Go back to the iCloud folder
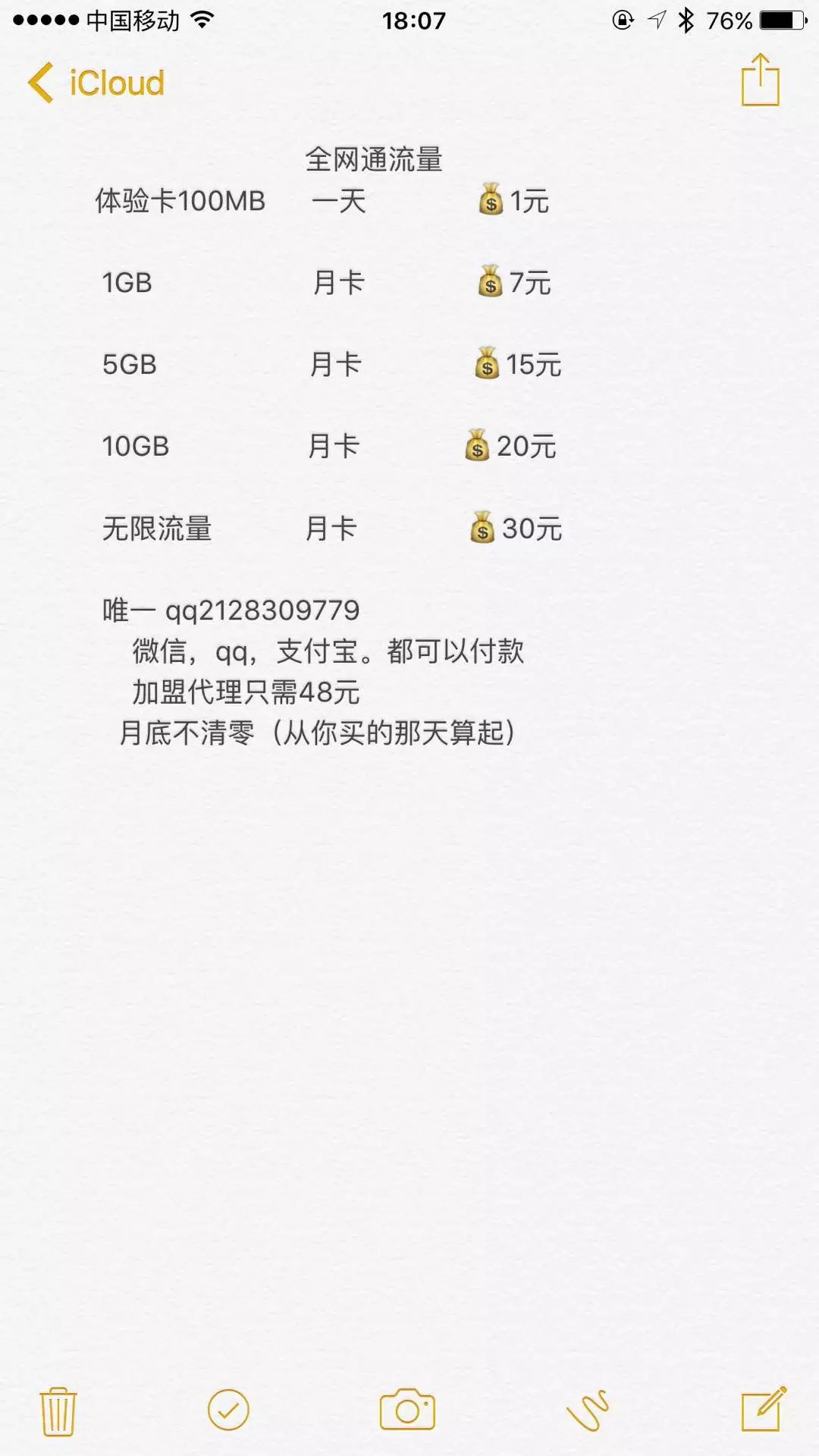 click(96, 83)
